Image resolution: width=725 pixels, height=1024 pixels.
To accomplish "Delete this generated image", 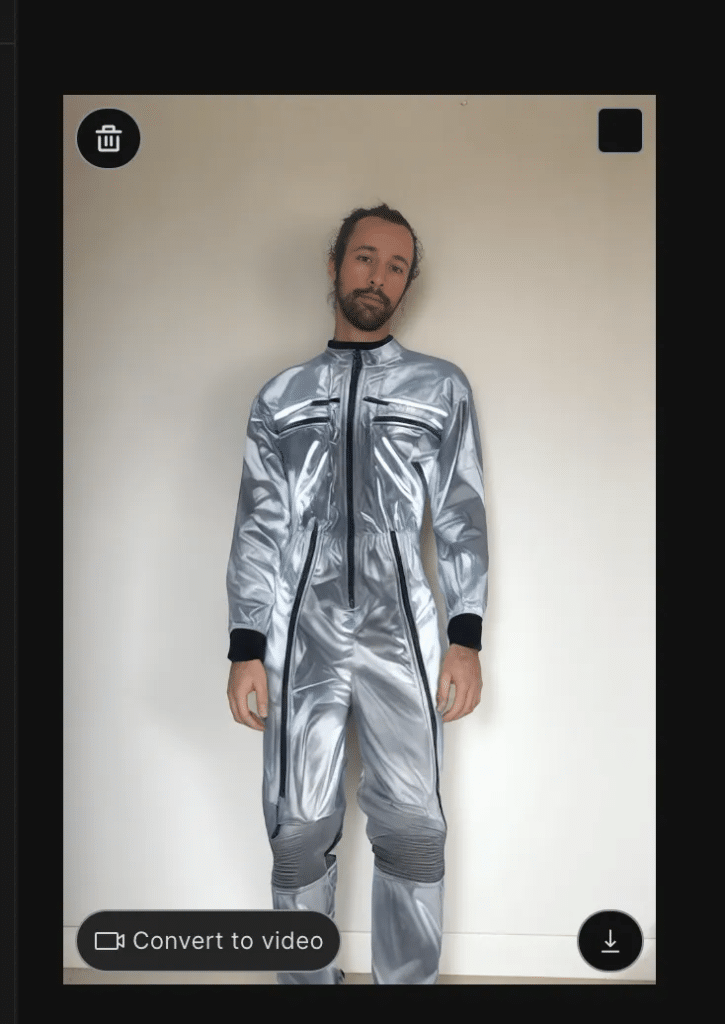I will point(108,139).
